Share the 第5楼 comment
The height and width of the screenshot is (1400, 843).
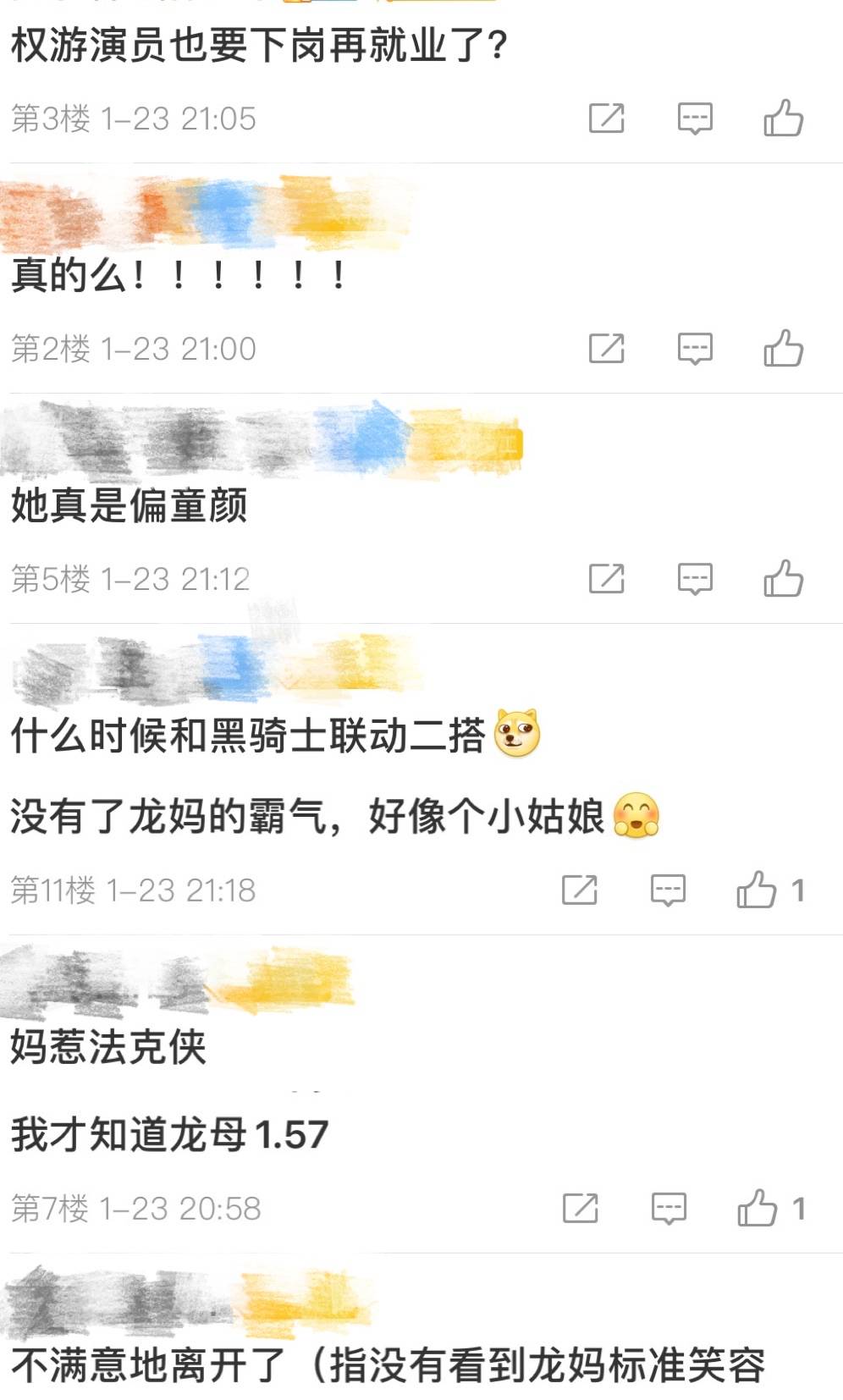point(607,579)
